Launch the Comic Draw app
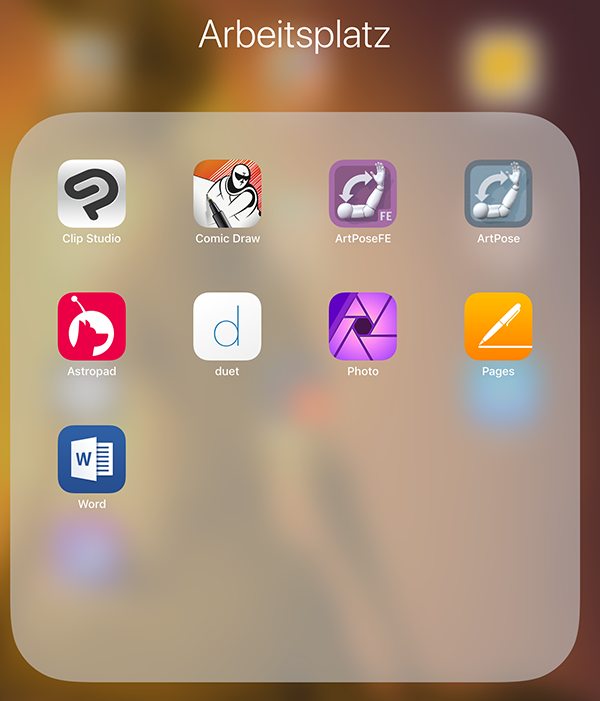This screenshot has width=600, height=701. [227, 194]
